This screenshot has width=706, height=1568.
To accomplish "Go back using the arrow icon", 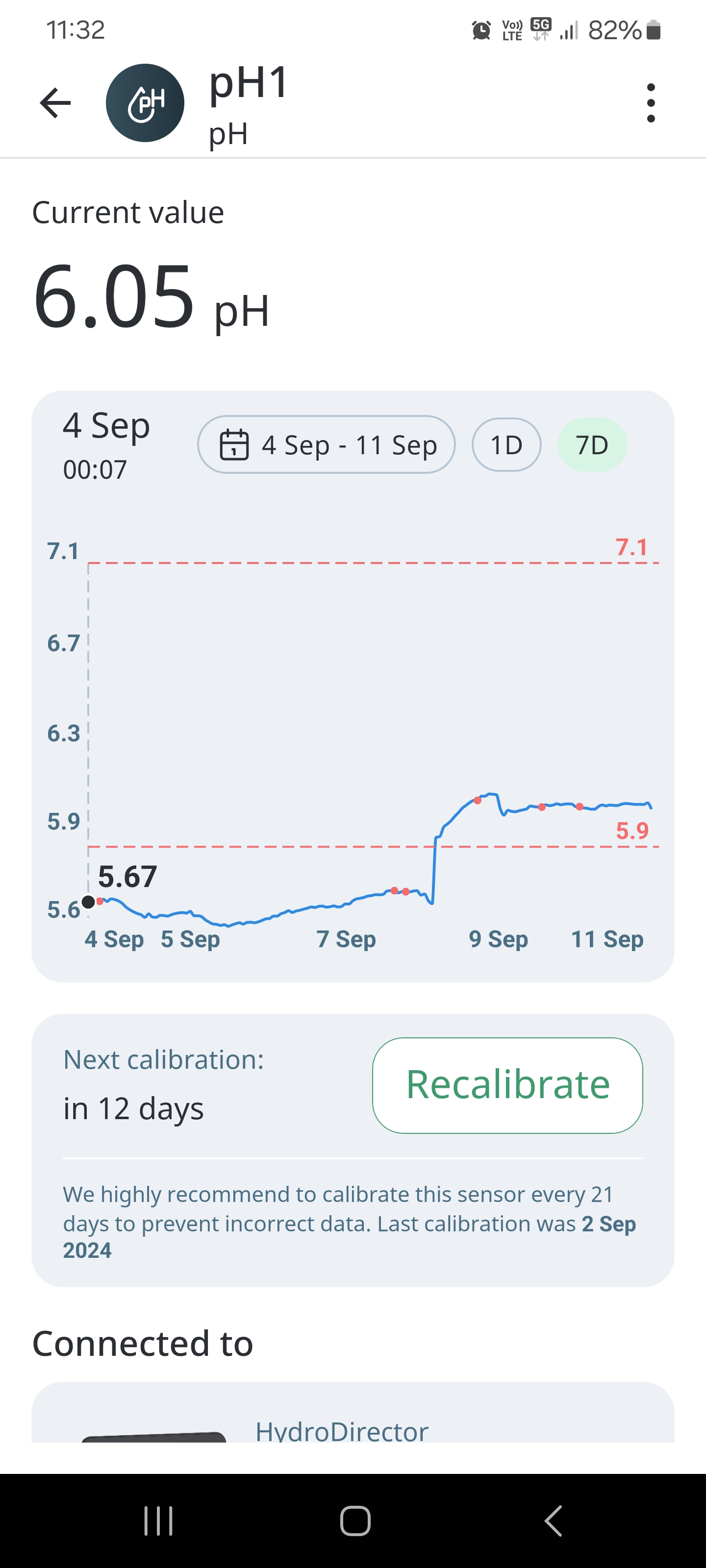I will pyautogui.click(x=55, y=103).
